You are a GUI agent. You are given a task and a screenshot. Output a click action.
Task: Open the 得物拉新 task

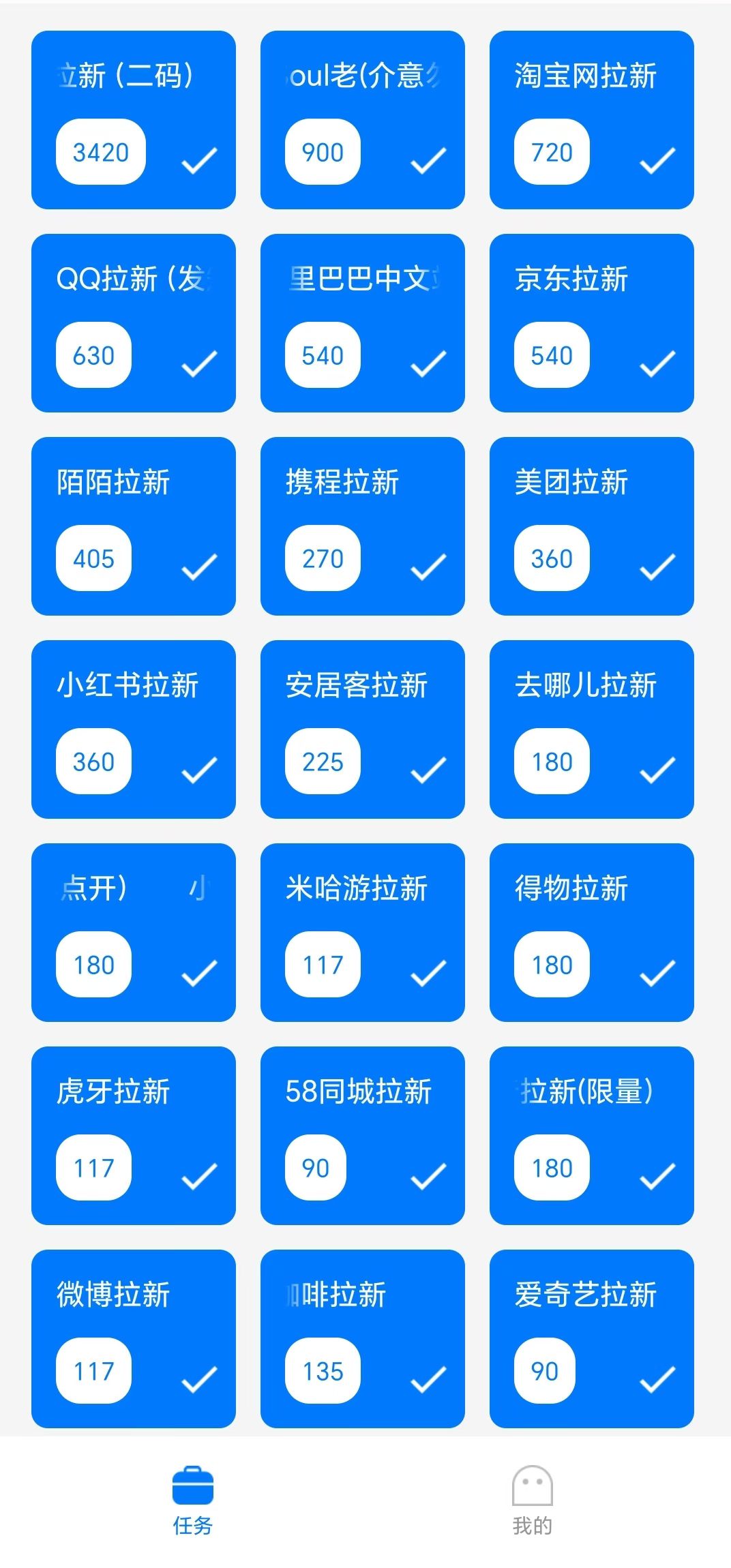pyautogui.click(x=591, y=932)
